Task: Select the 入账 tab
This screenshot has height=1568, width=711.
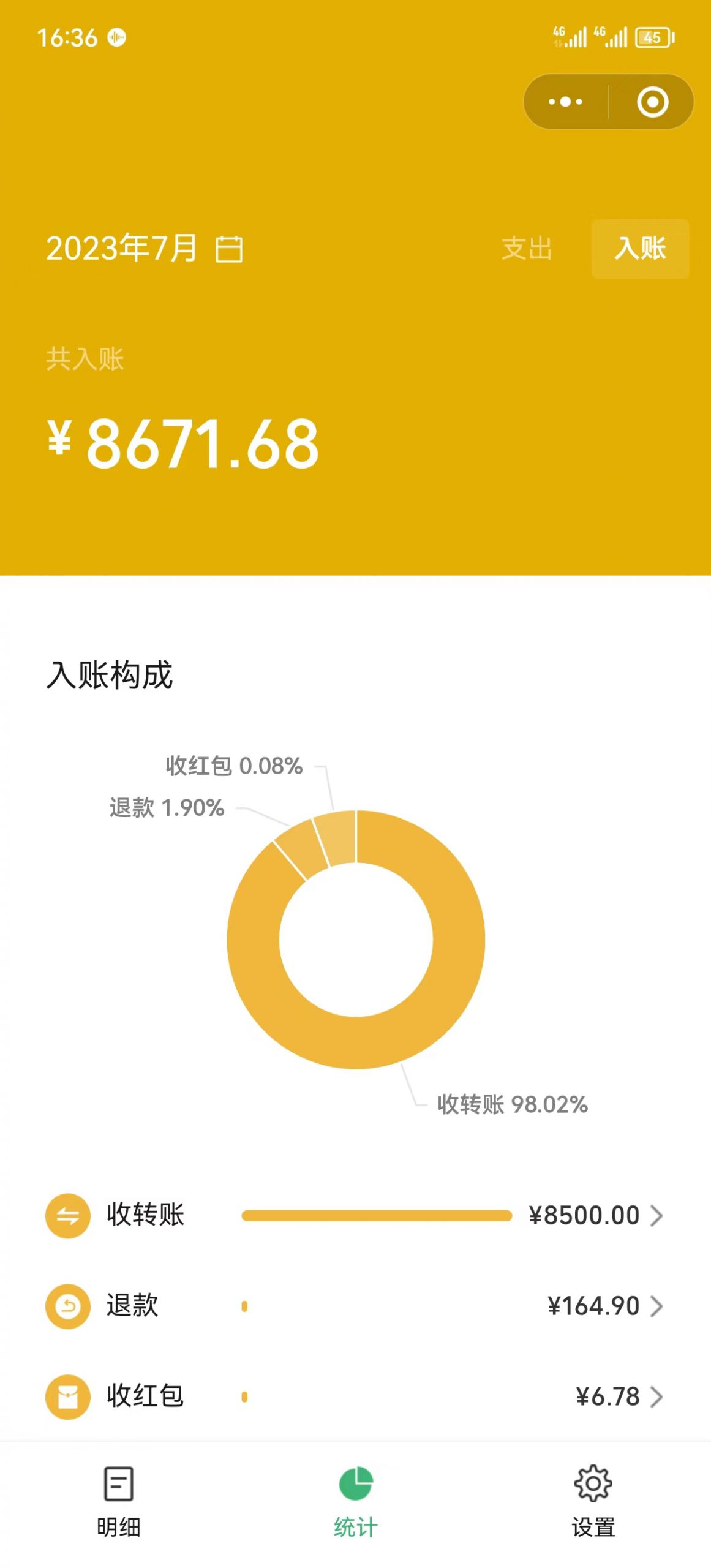Action: pos(640,249)
